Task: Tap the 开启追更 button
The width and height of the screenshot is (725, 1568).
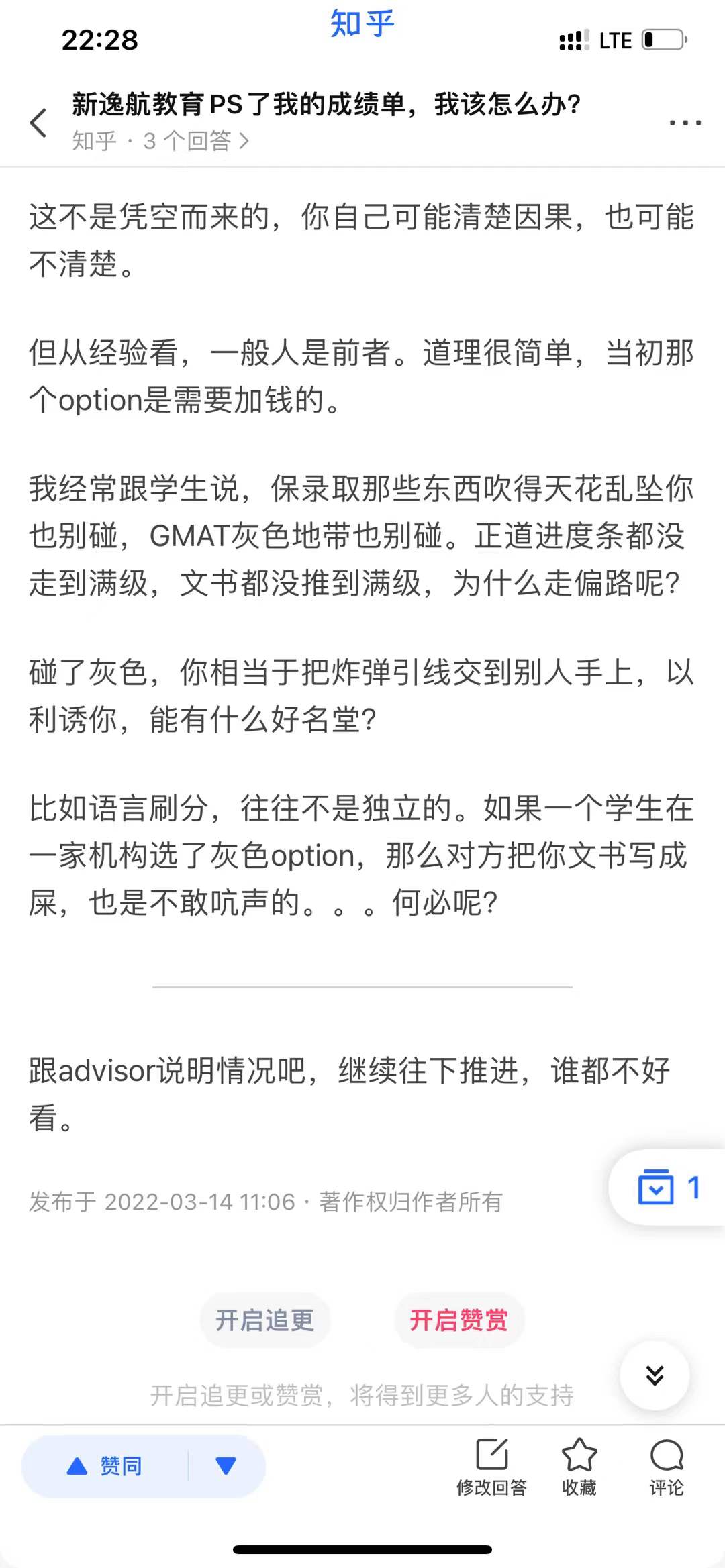Action: [x=264, y=1320]
